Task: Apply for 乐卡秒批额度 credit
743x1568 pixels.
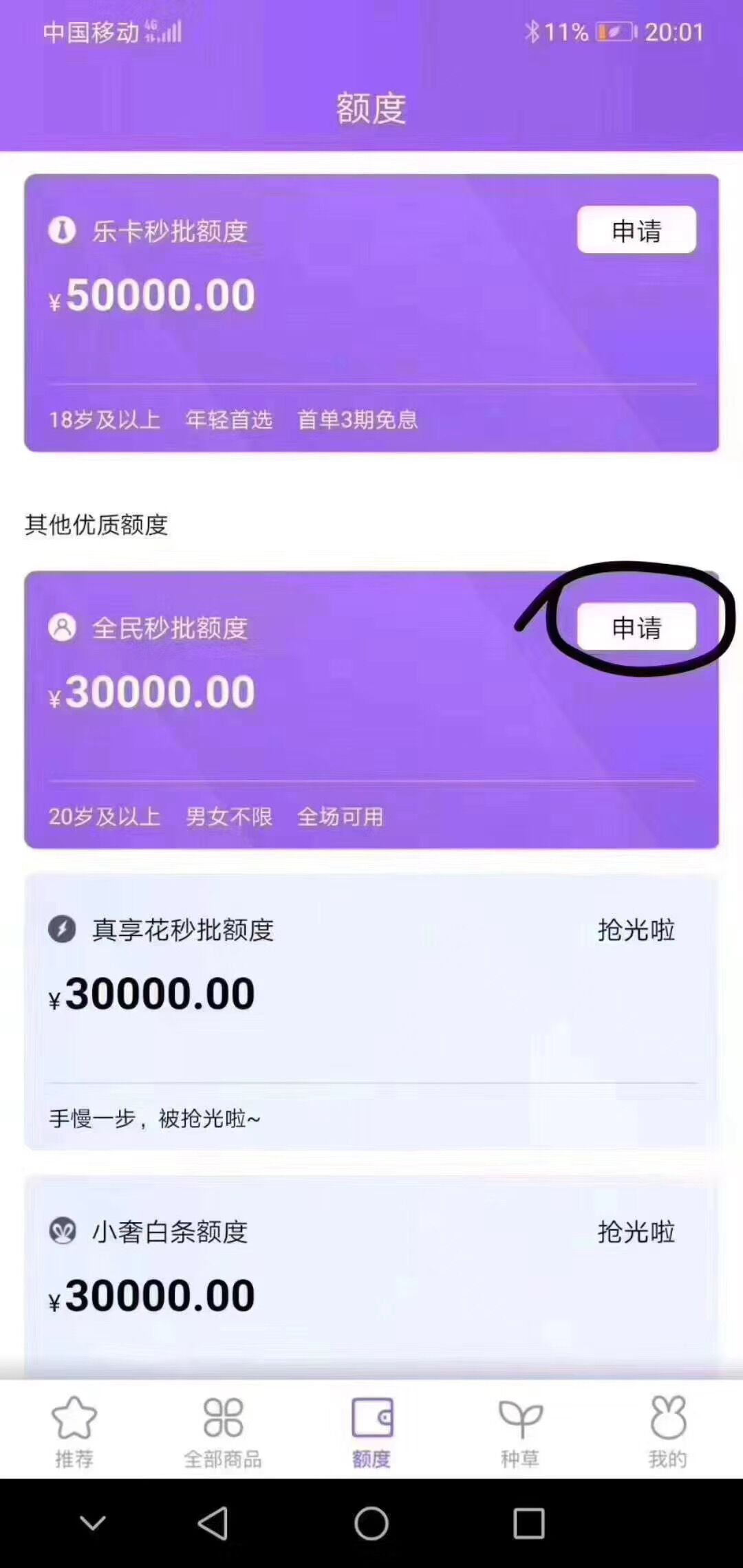Action: point(636,230)
